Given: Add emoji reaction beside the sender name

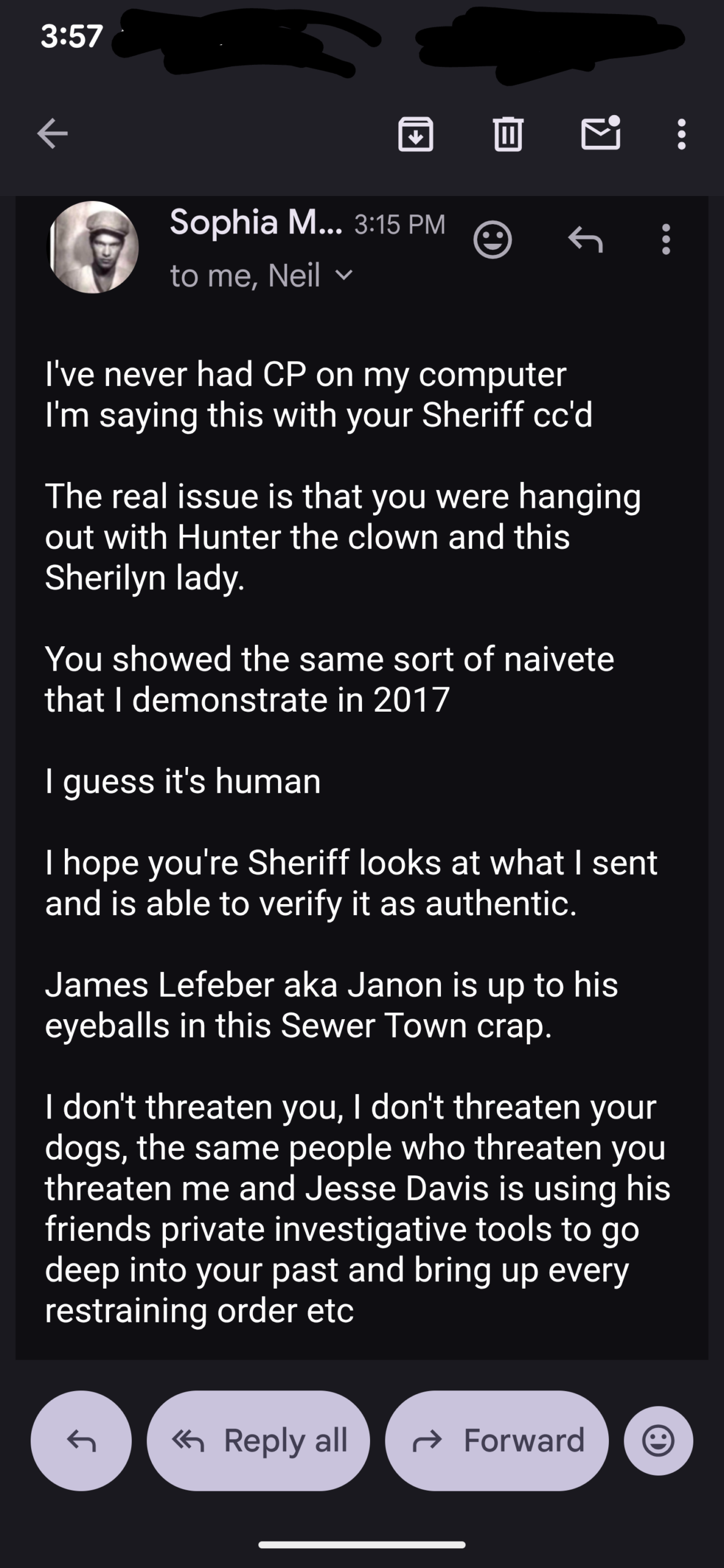Looking at the screenshot, I should coord(492,240).
